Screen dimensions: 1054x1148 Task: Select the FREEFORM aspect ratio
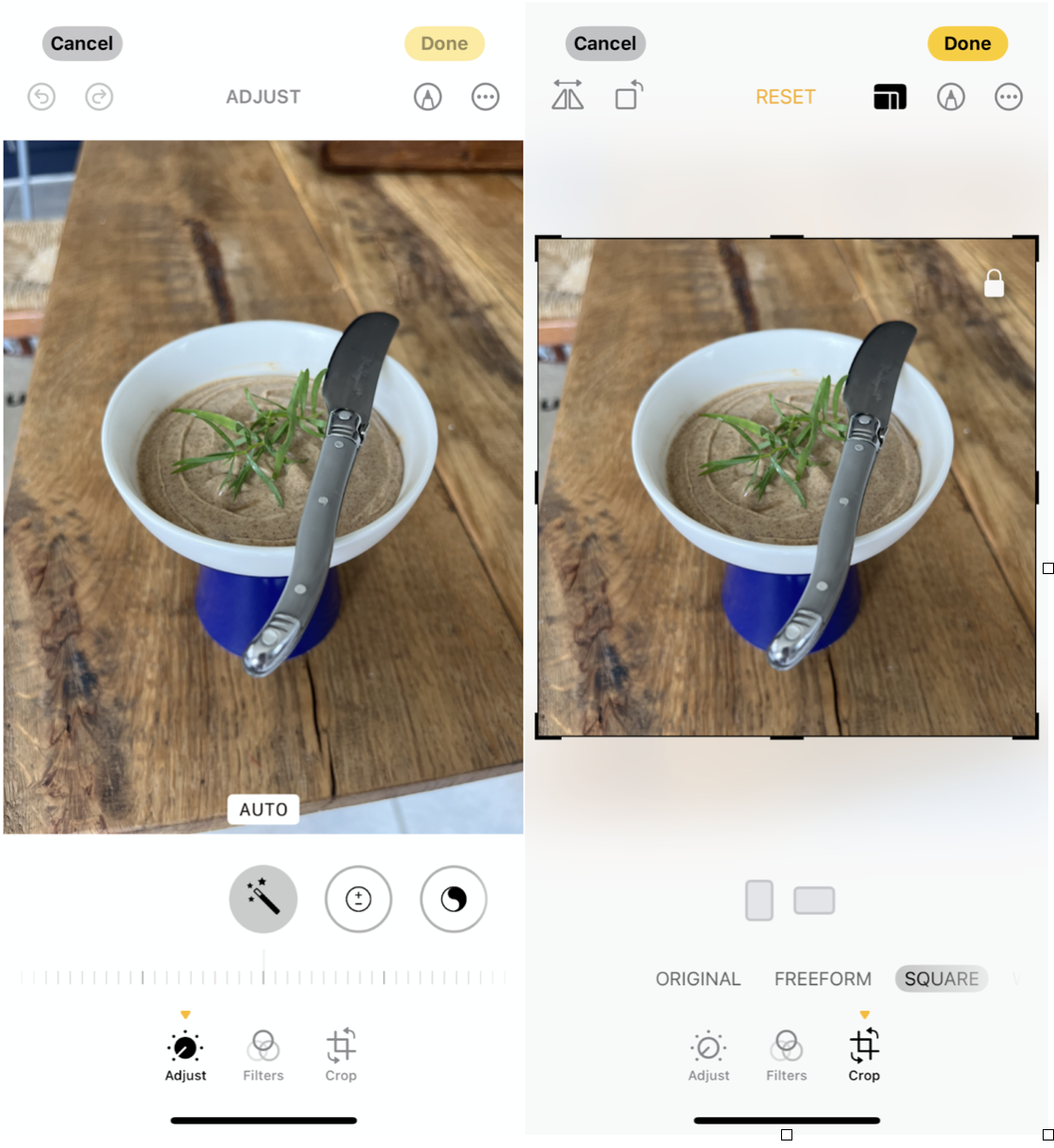point(822,979)
